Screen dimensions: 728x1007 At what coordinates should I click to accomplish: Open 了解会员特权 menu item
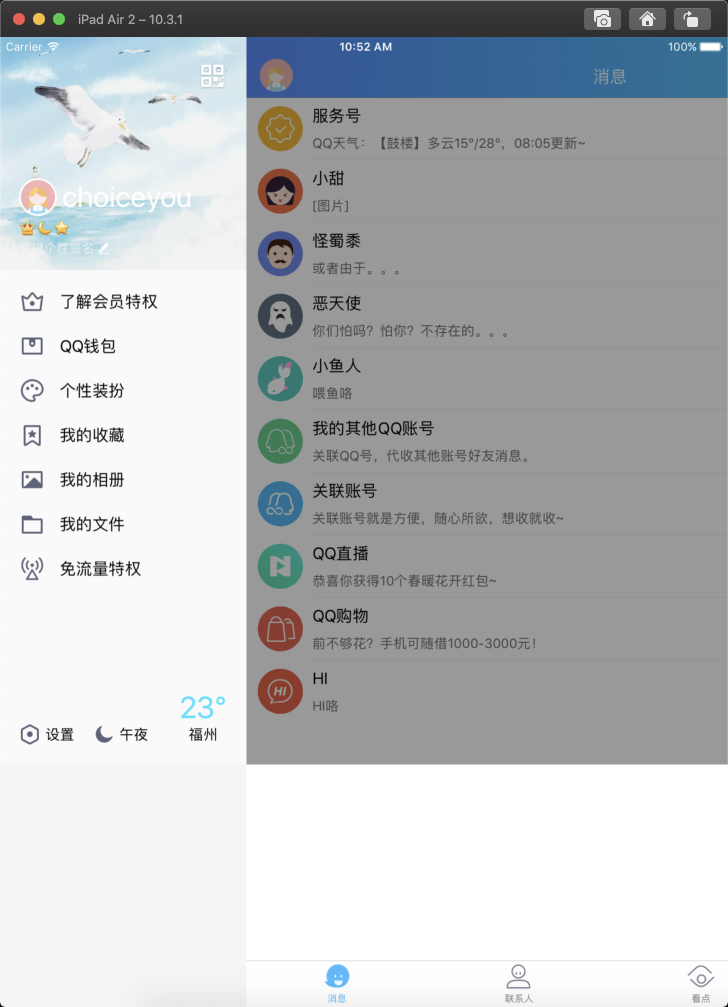tap(123, 302)
